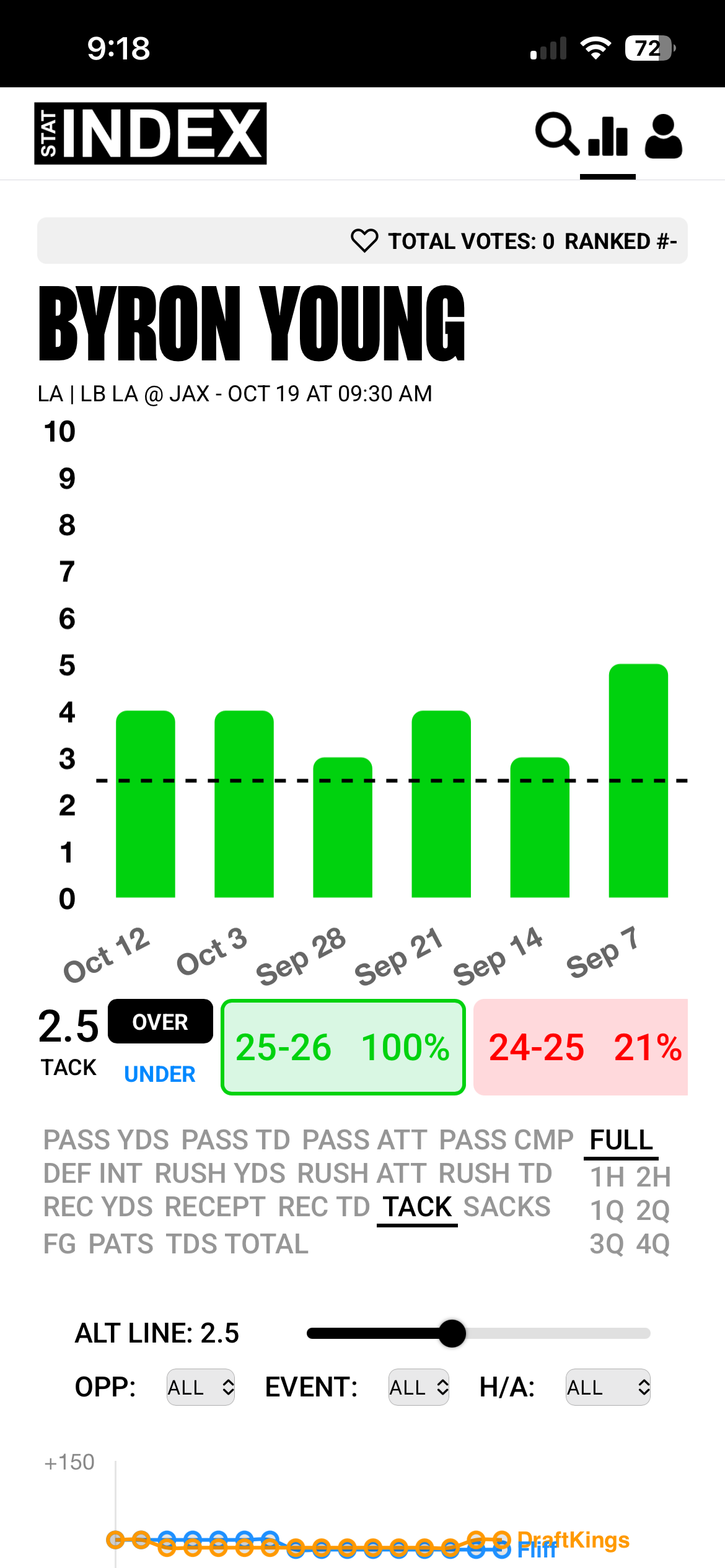725x1568 pixels.
Task: Tap the ALT LINE slider handle
Action: pos(452,1333)
